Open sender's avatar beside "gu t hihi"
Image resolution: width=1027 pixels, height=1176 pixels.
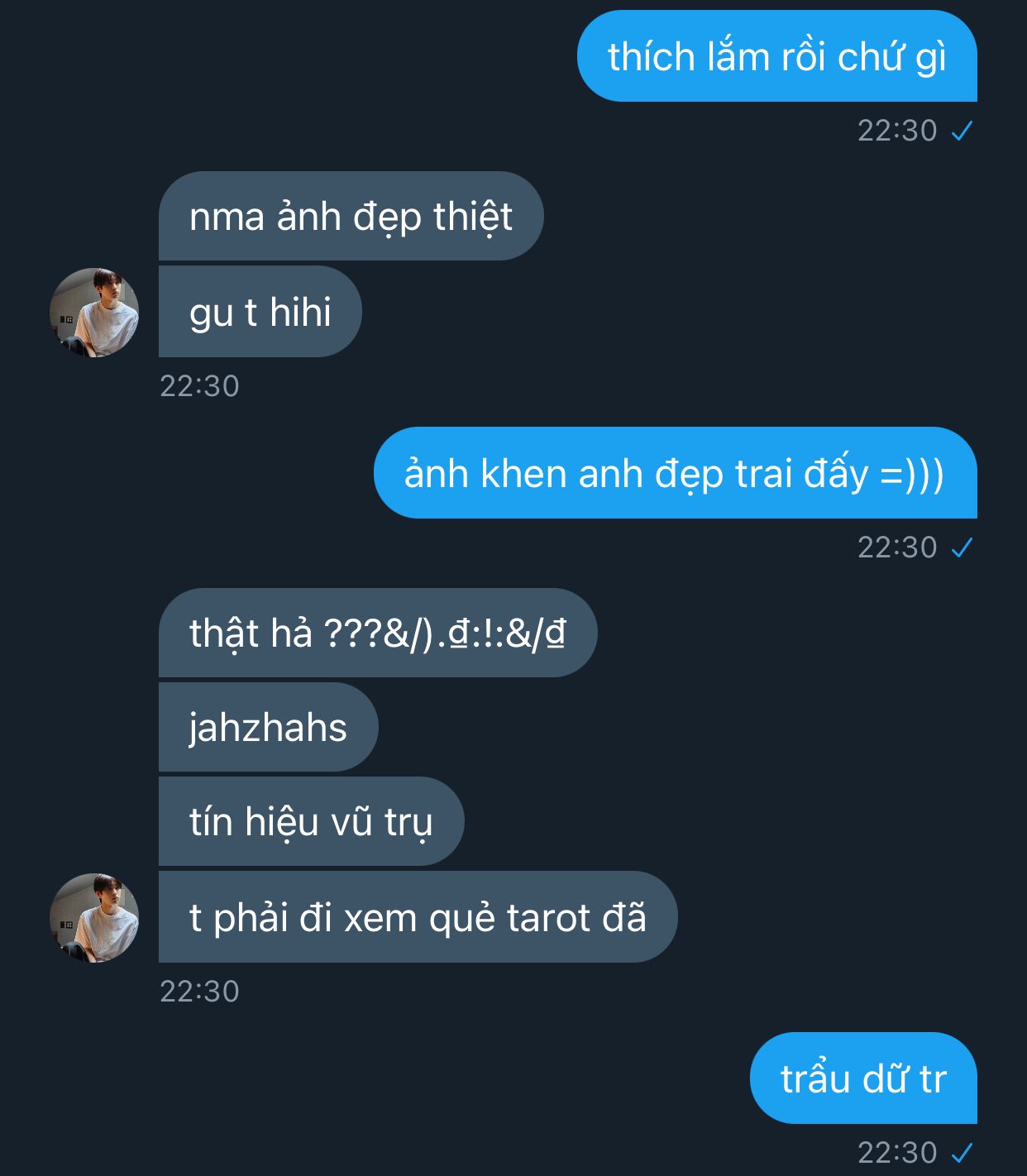click(x=94, y=313)
